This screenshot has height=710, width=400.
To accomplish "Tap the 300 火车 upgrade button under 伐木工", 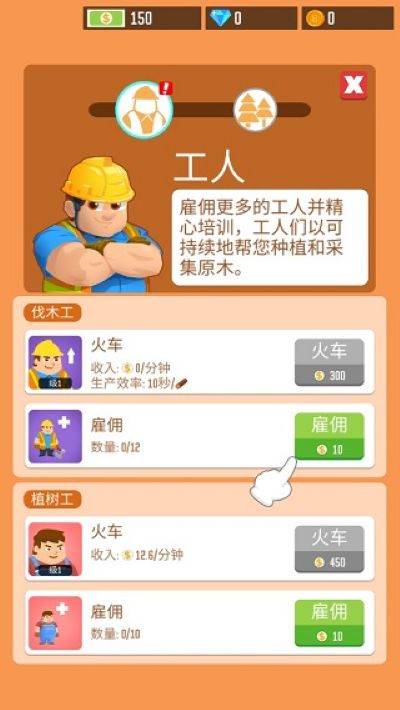I will pyautogui.click(x=329, y=362).
